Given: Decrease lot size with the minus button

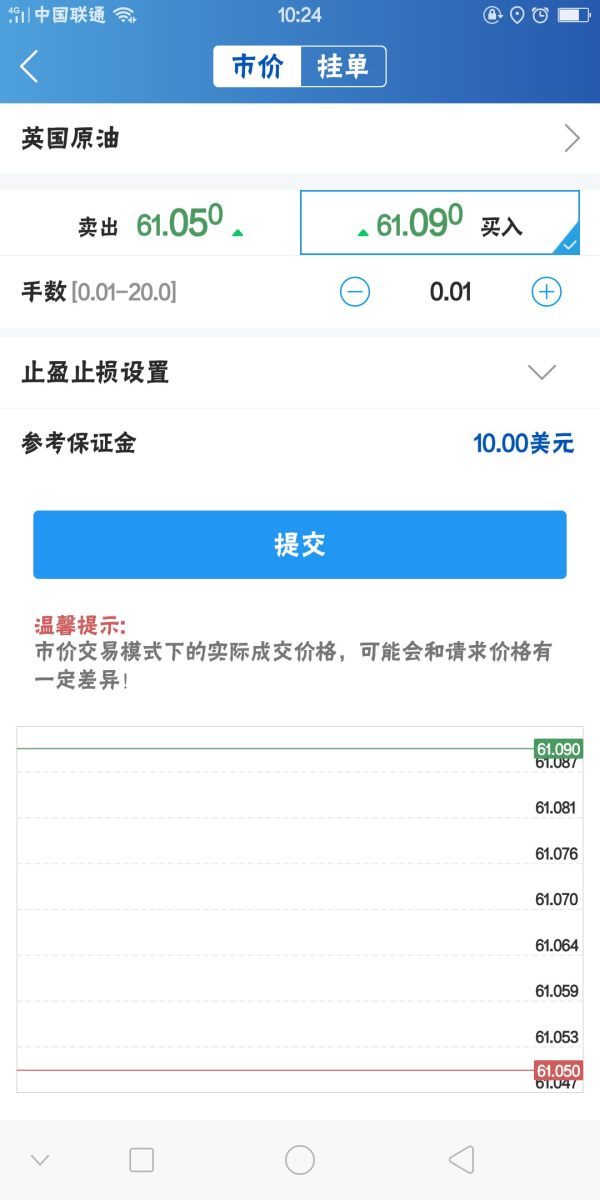Looking at the screenshot, I should pos(355,292).
